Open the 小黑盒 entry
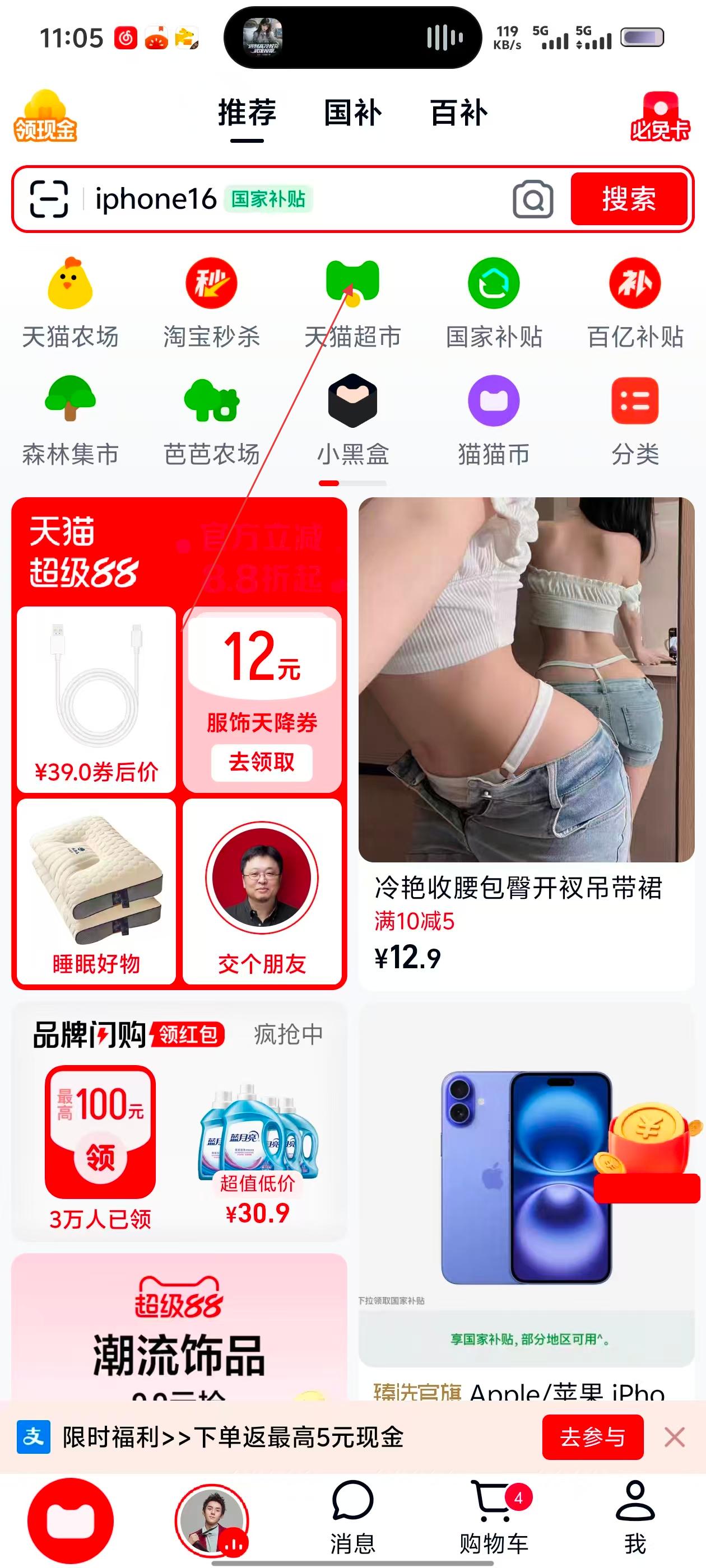This screenshot has width=706, height=1568. point(352,420)
